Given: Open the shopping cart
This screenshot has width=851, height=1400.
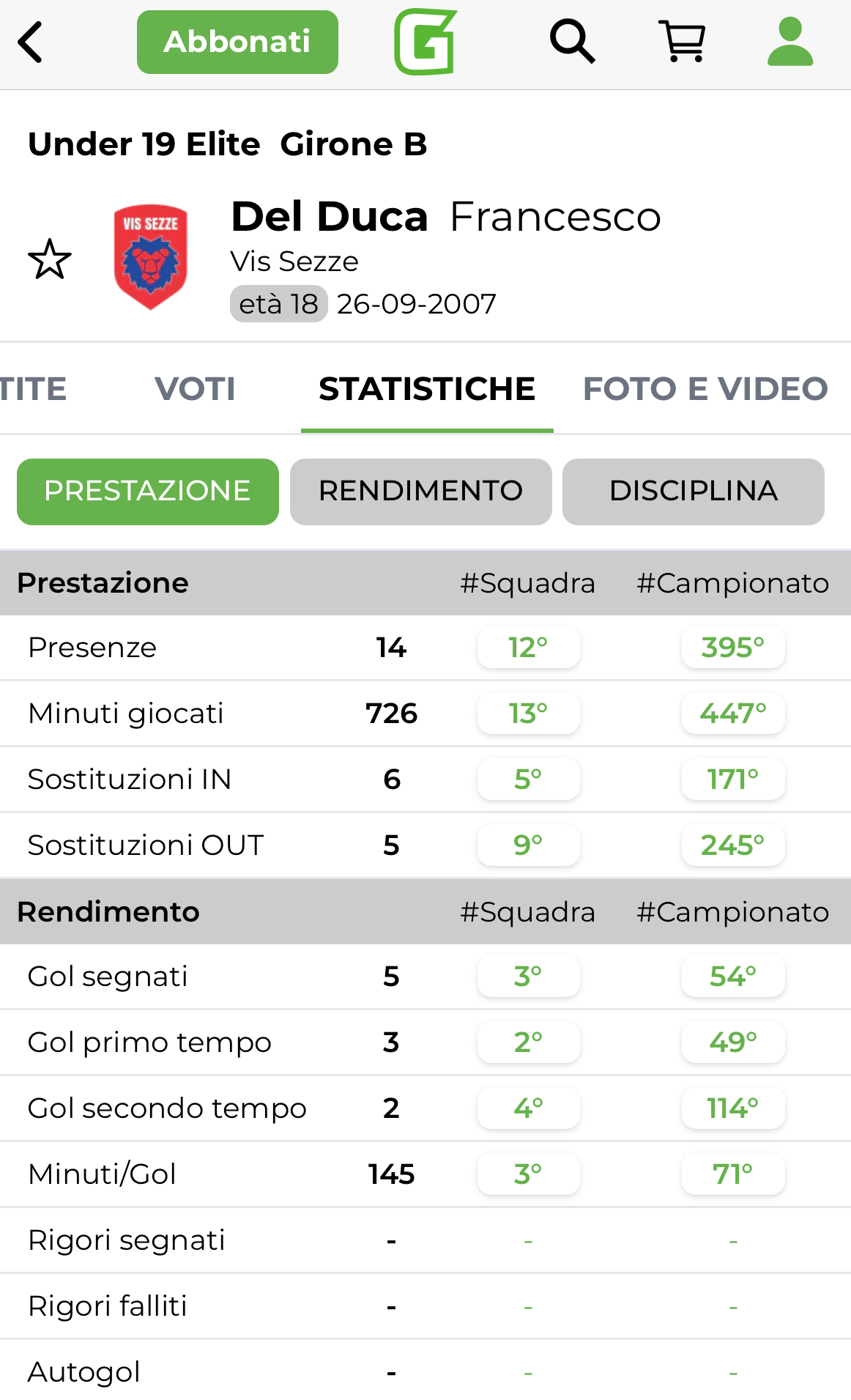Looking at the screenshot, I should [682, 42].
